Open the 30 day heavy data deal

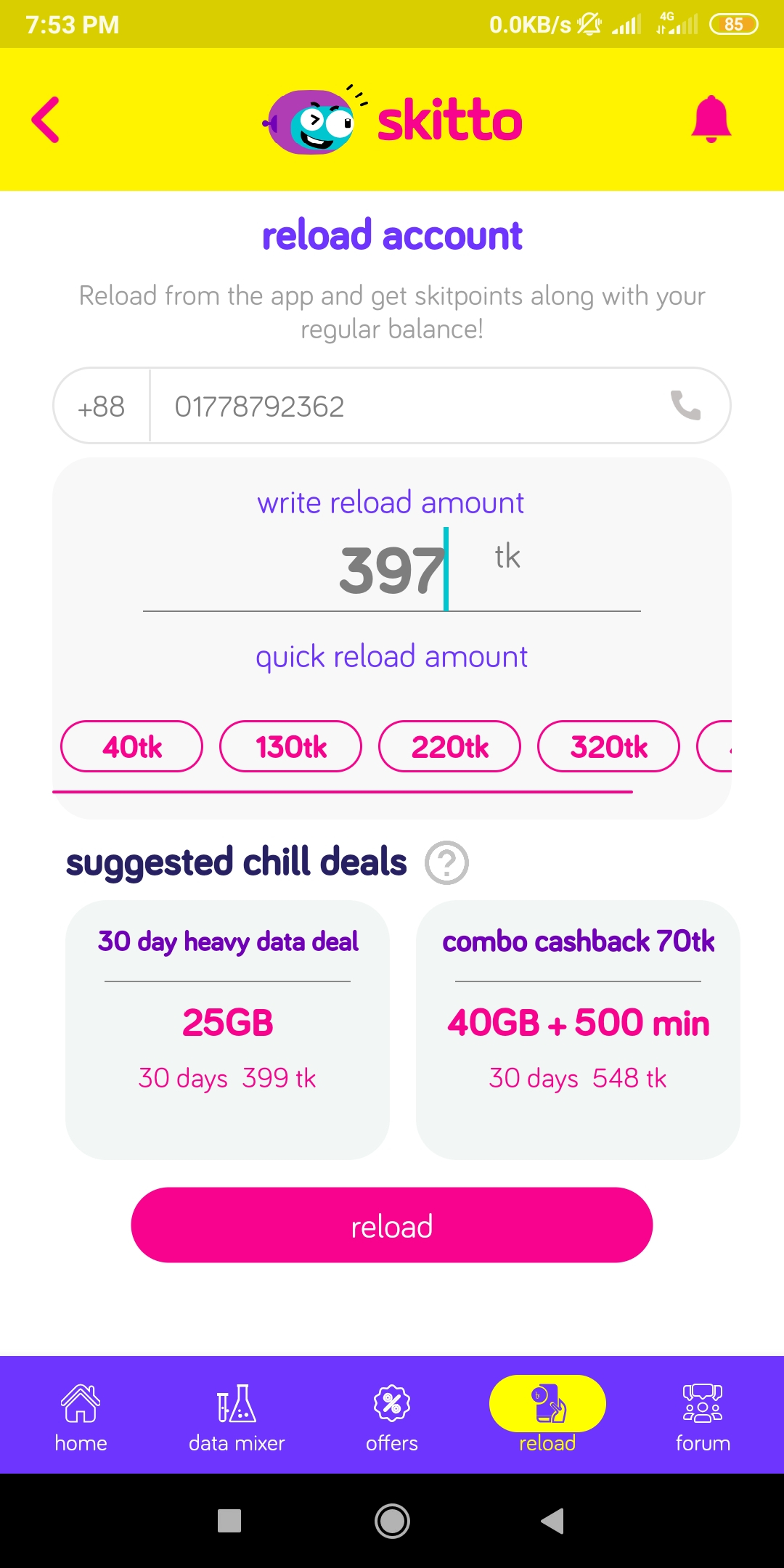click(227, 1029)
